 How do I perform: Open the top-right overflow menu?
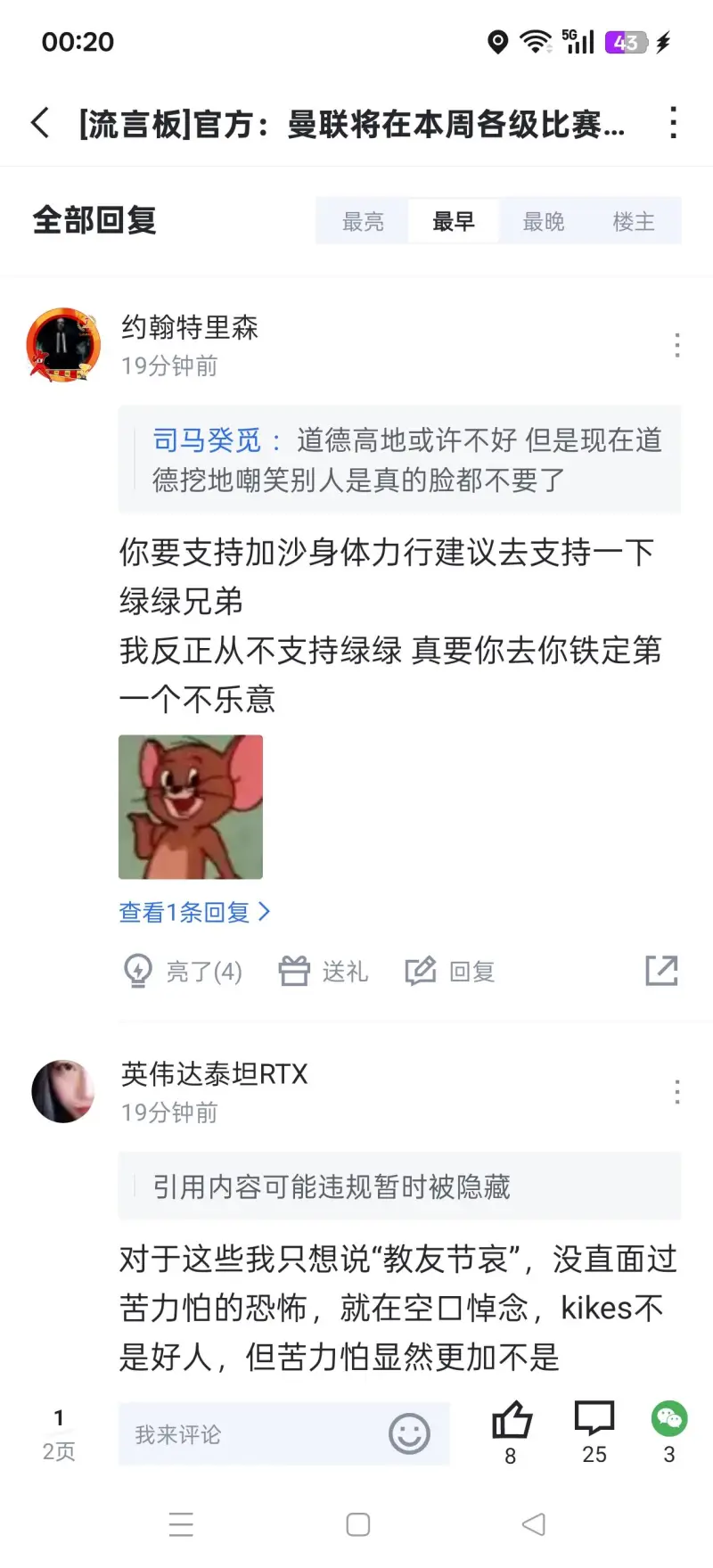click(674, 123)
